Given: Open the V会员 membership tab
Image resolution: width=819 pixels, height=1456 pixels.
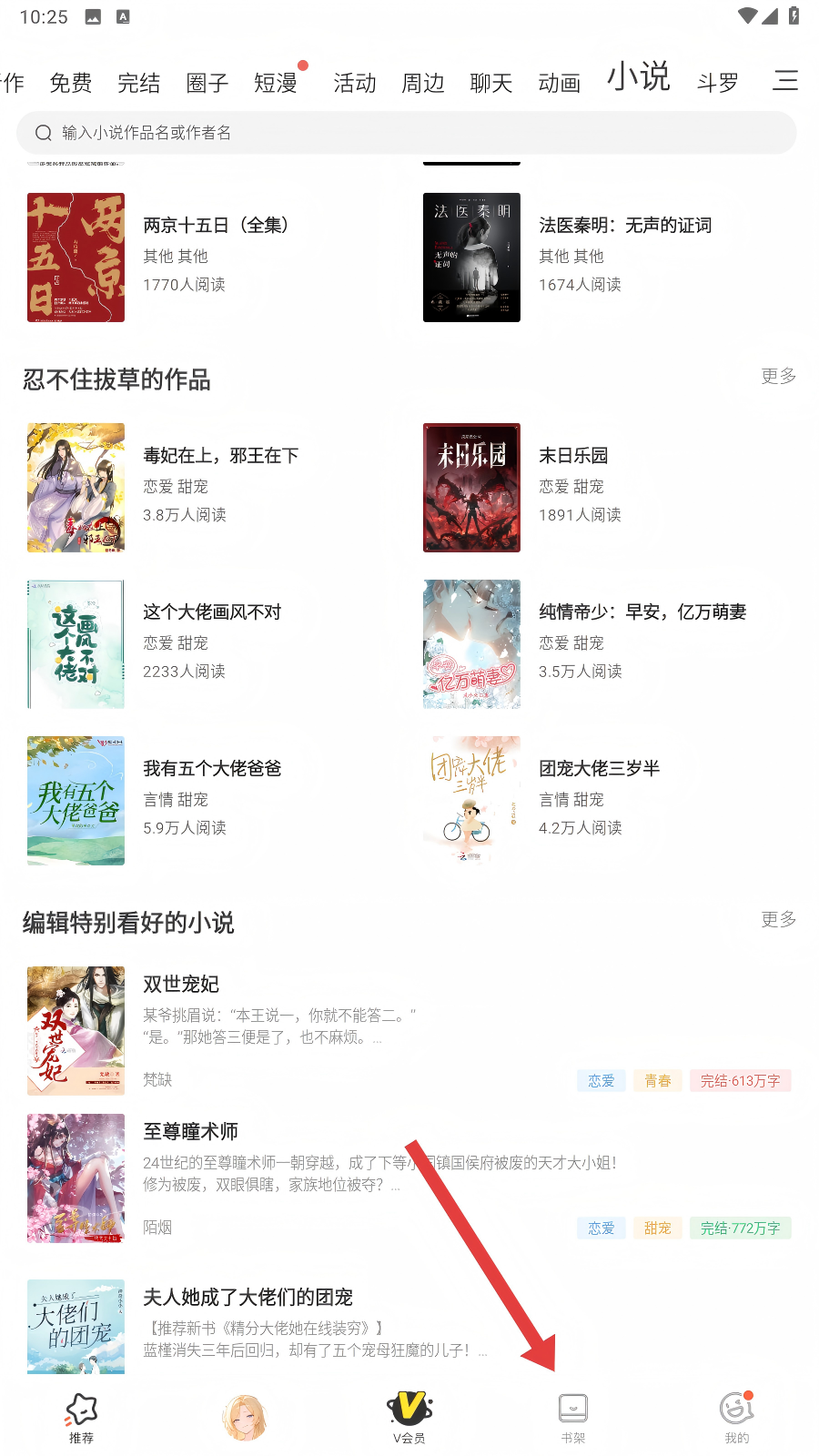Looking at the screenshot, I should click(x=409, y=1418).
